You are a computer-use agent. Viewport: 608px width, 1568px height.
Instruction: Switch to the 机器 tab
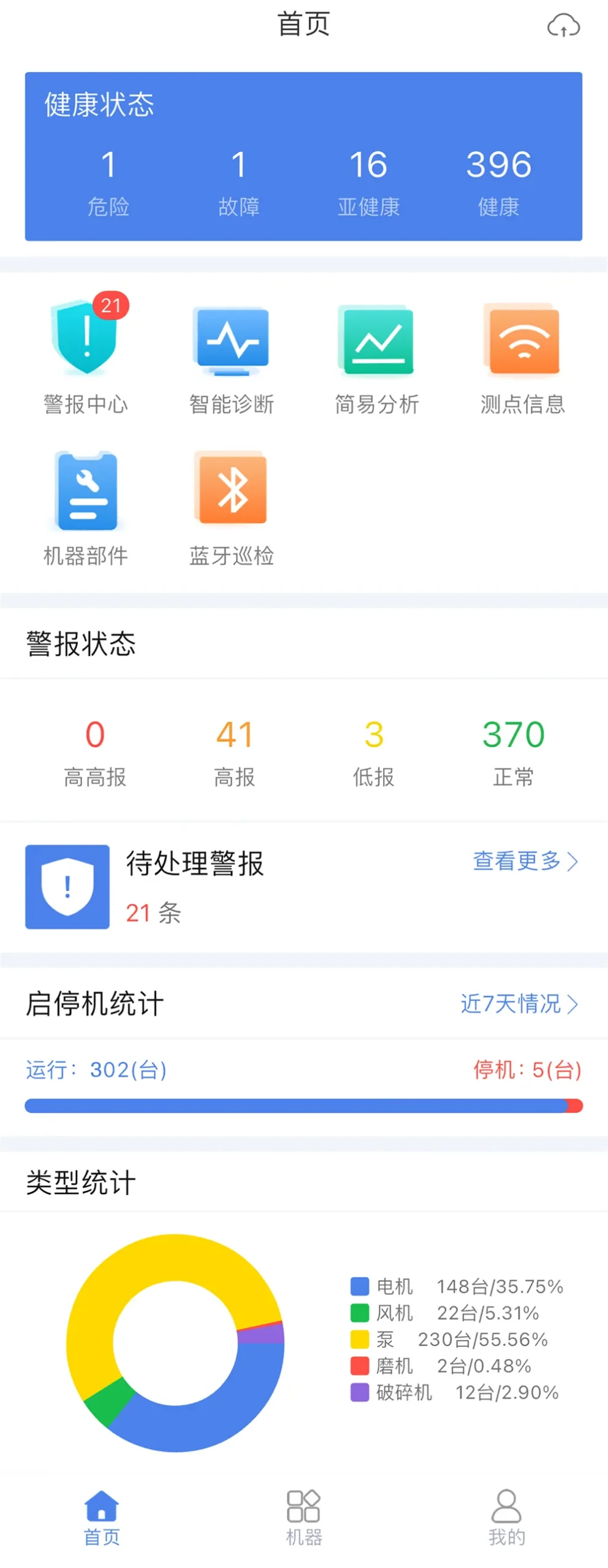pos(303,1518)
